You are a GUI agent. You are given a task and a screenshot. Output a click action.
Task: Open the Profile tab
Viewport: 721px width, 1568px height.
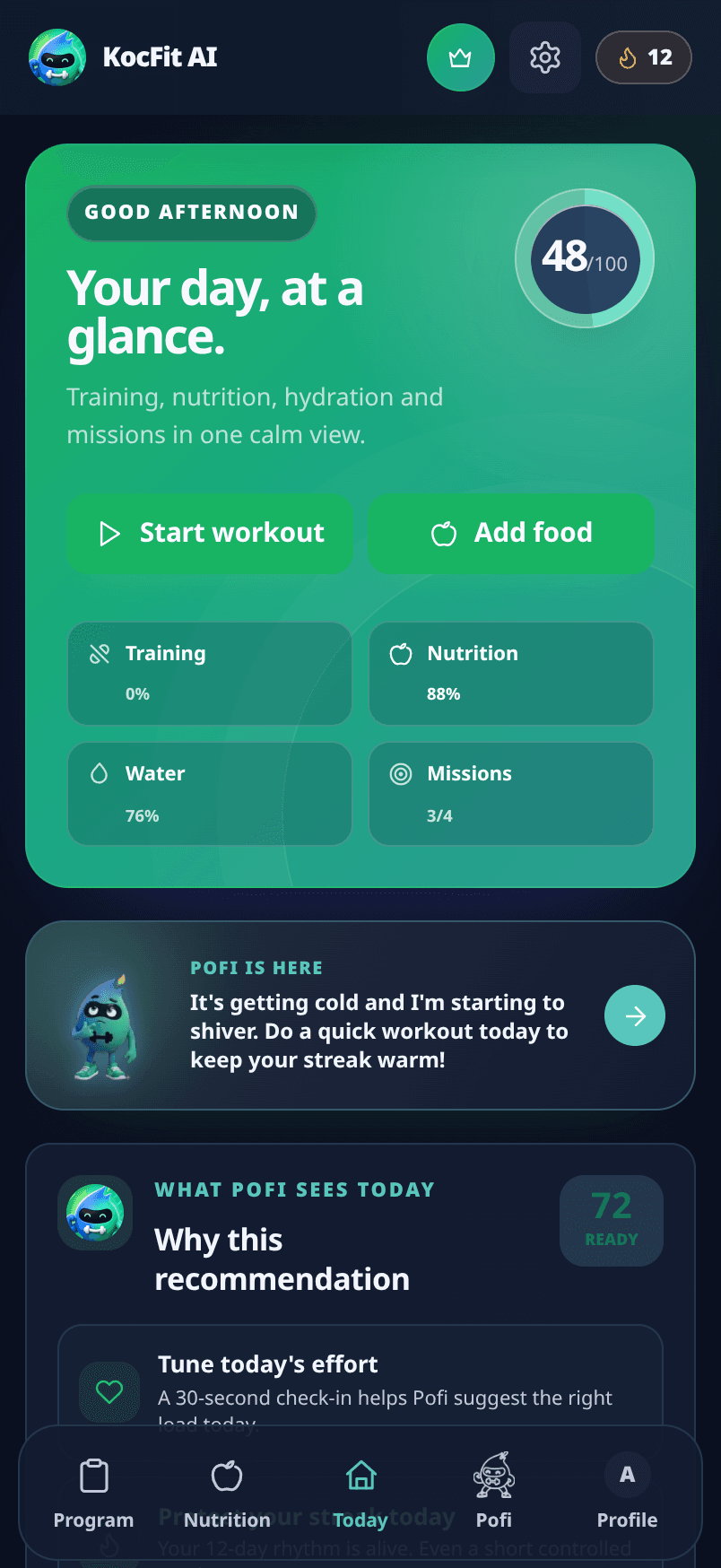tap(628, 1494)
